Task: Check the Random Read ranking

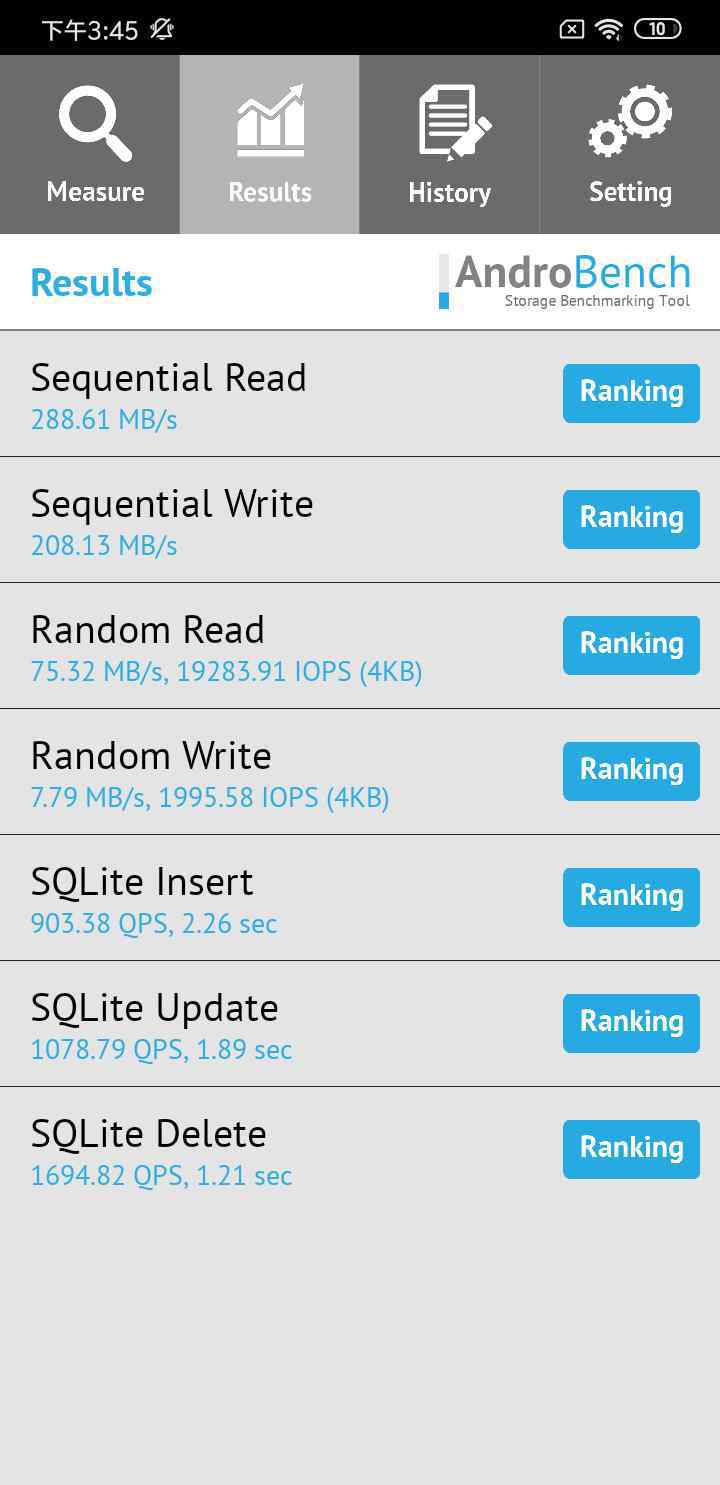Action: (631, 645)
